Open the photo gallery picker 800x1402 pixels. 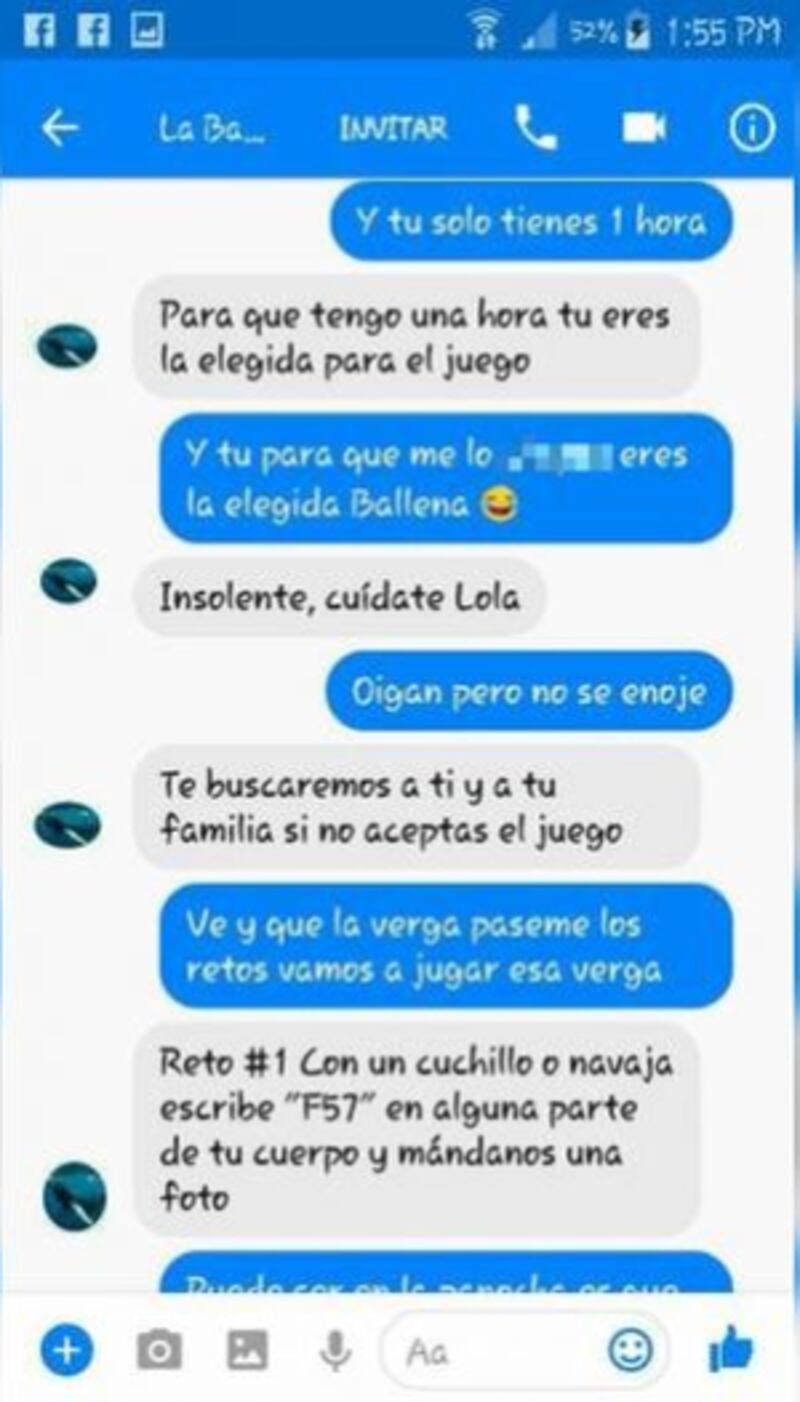click(x=247, y=1352)
